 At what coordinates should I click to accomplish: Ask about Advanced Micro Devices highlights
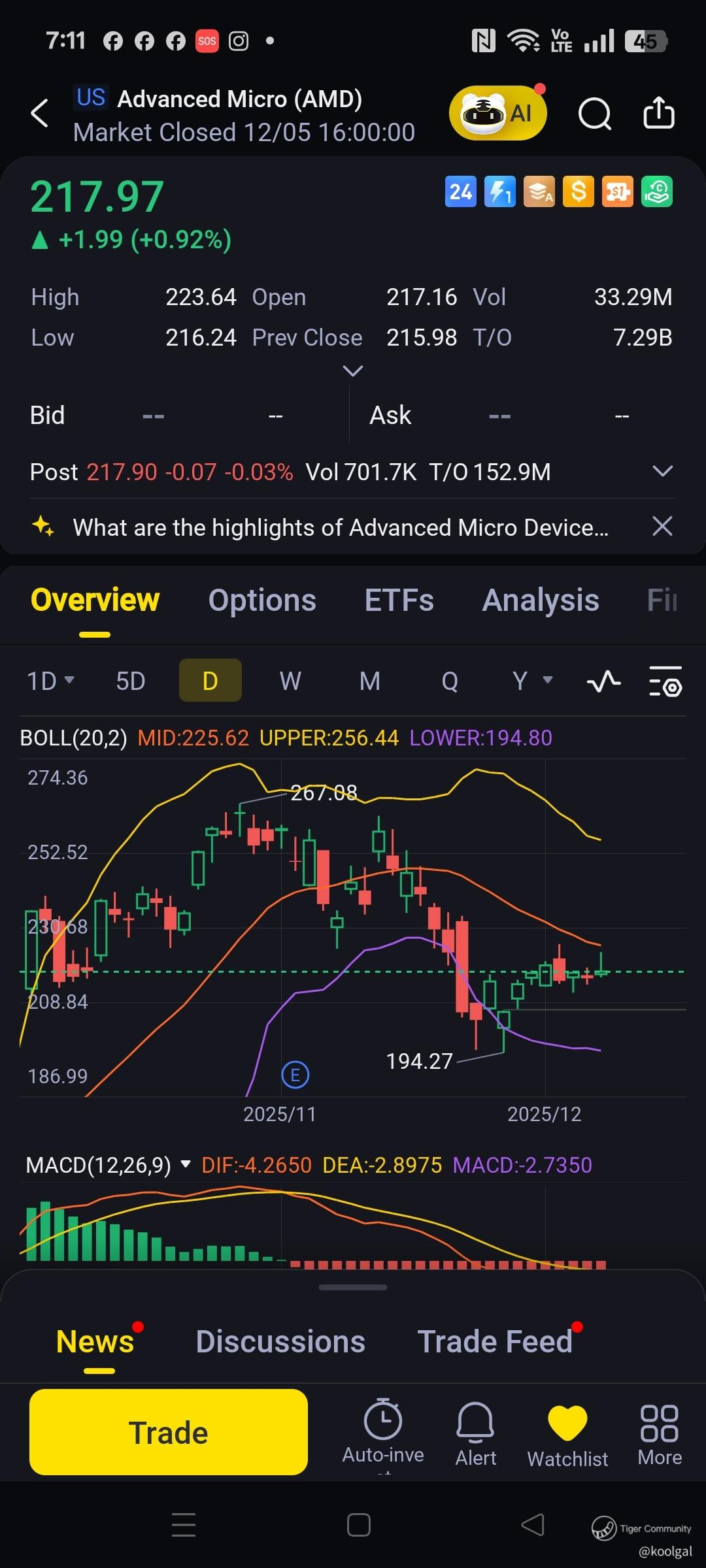[340, 527]
